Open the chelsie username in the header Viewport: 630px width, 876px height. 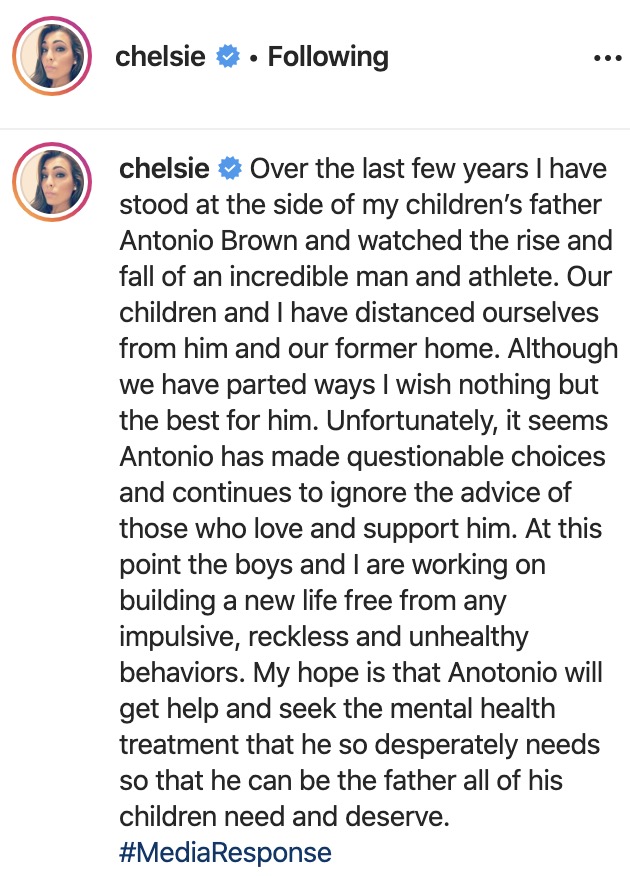(160, 57)
